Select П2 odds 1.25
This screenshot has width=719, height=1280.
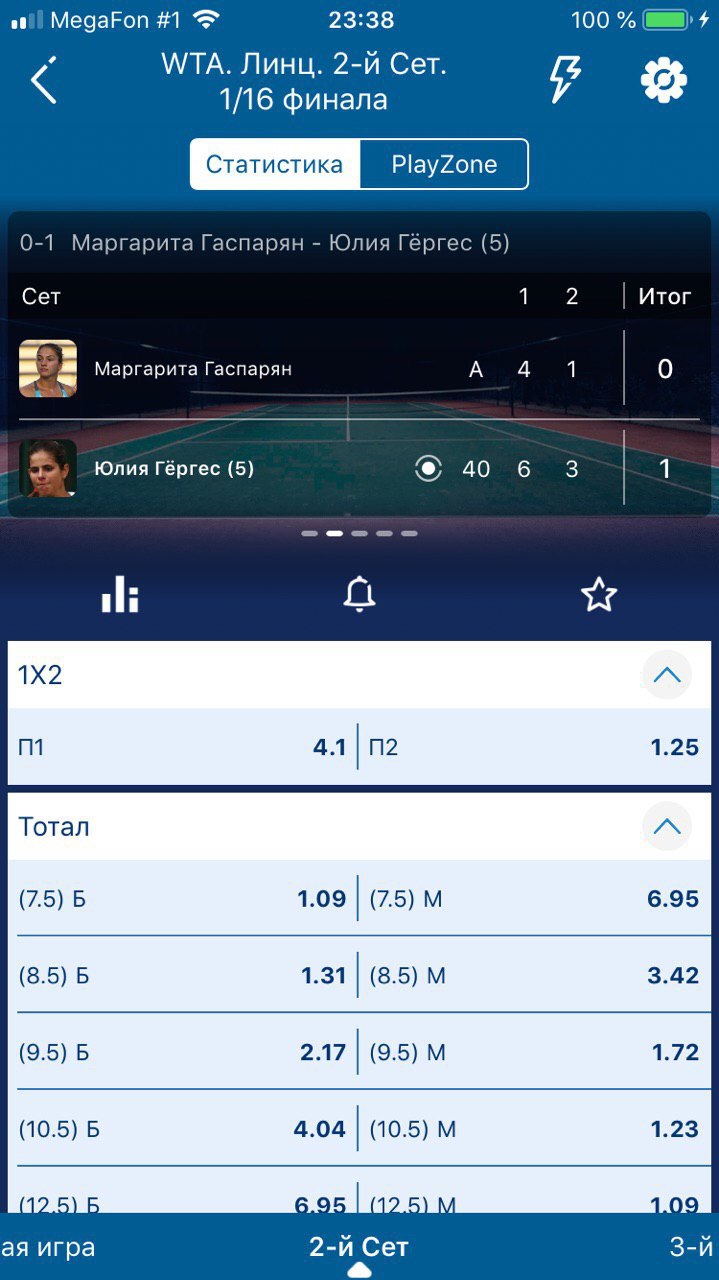(x=534, y=747)
